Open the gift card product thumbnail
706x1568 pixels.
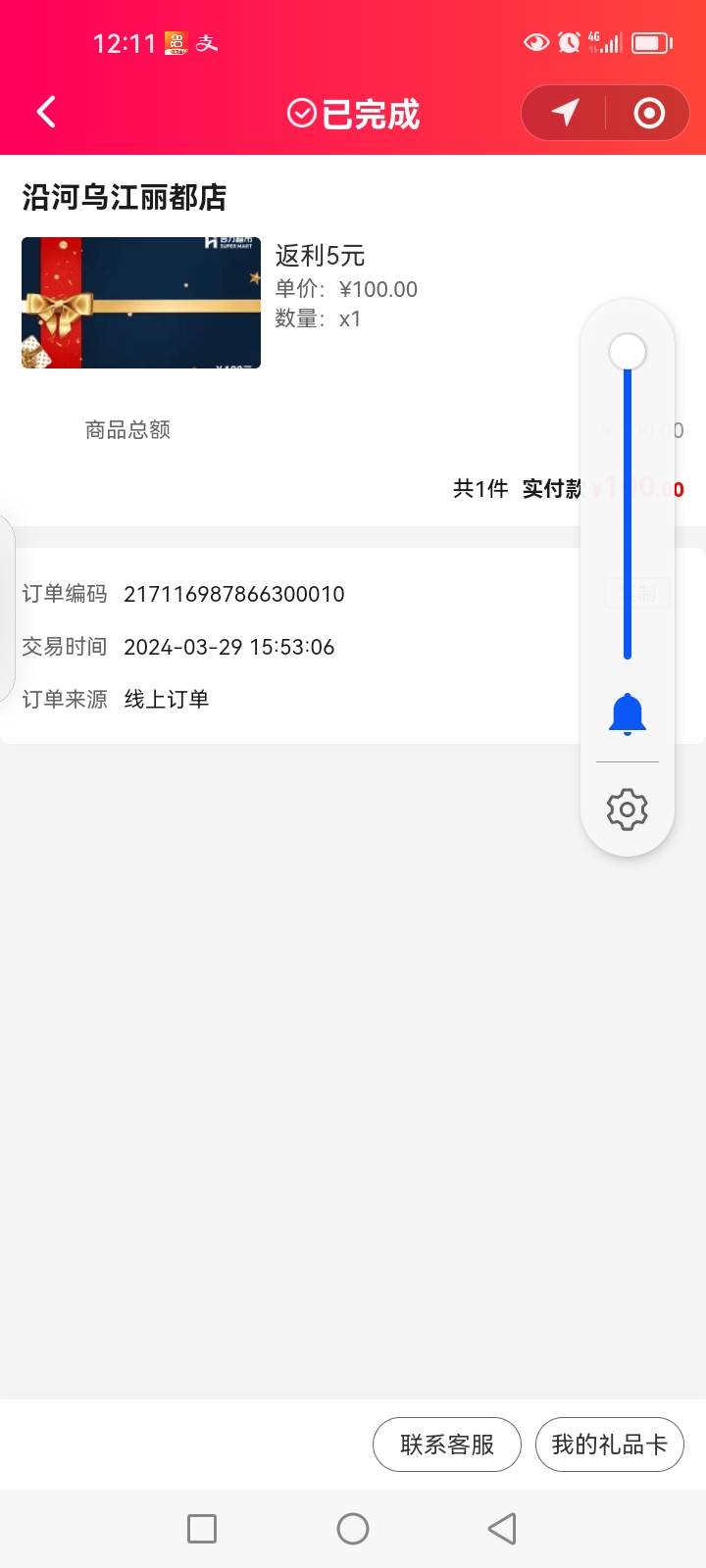pyautogui.click(x=141, y=303)
